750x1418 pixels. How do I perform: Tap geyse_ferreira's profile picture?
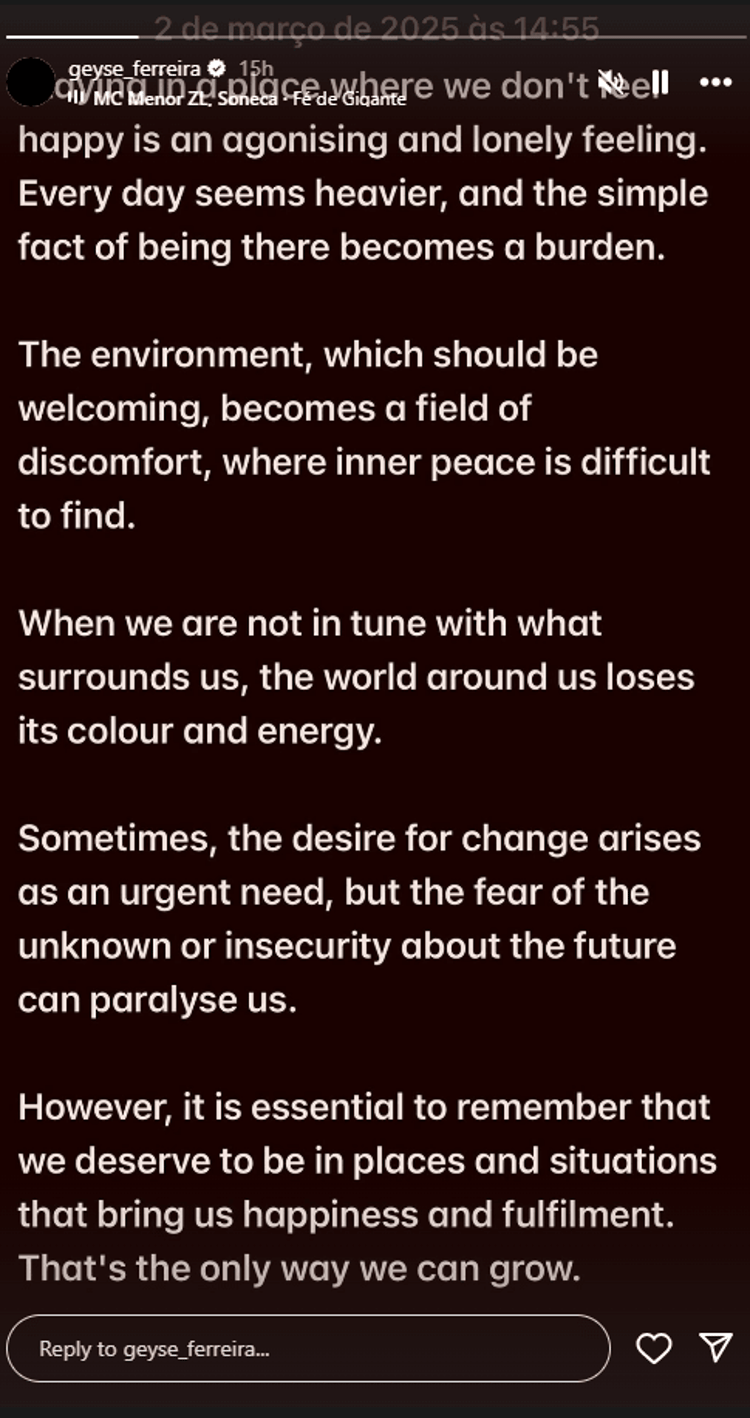(x=31, y=82)
